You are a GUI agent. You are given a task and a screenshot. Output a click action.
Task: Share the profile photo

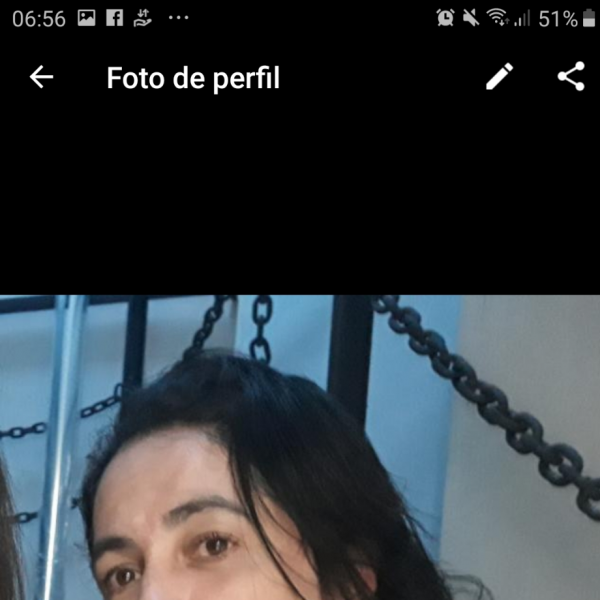pyautogui.click(x=571, y=77)
